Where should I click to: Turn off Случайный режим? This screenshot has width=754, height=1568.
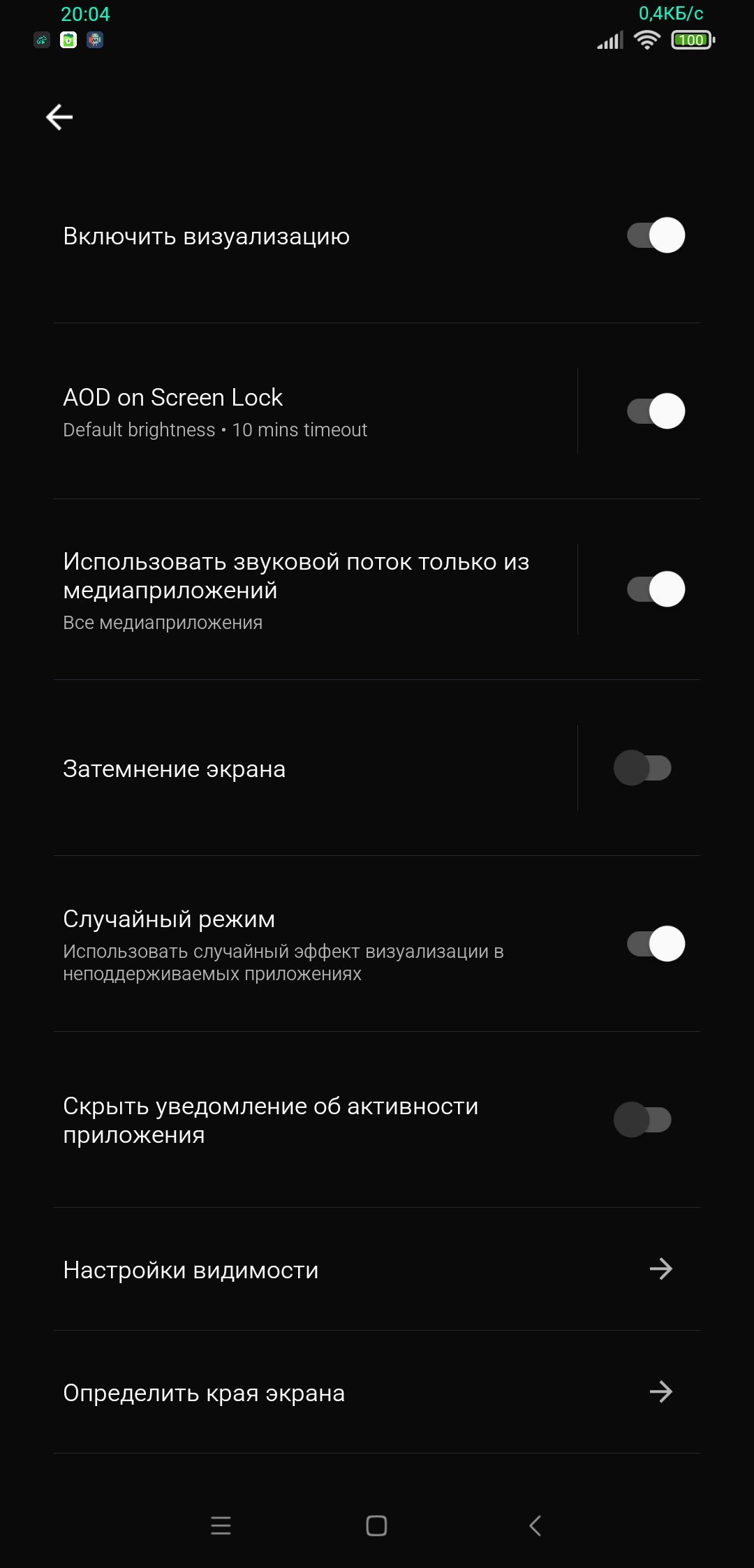coord(656,944)
